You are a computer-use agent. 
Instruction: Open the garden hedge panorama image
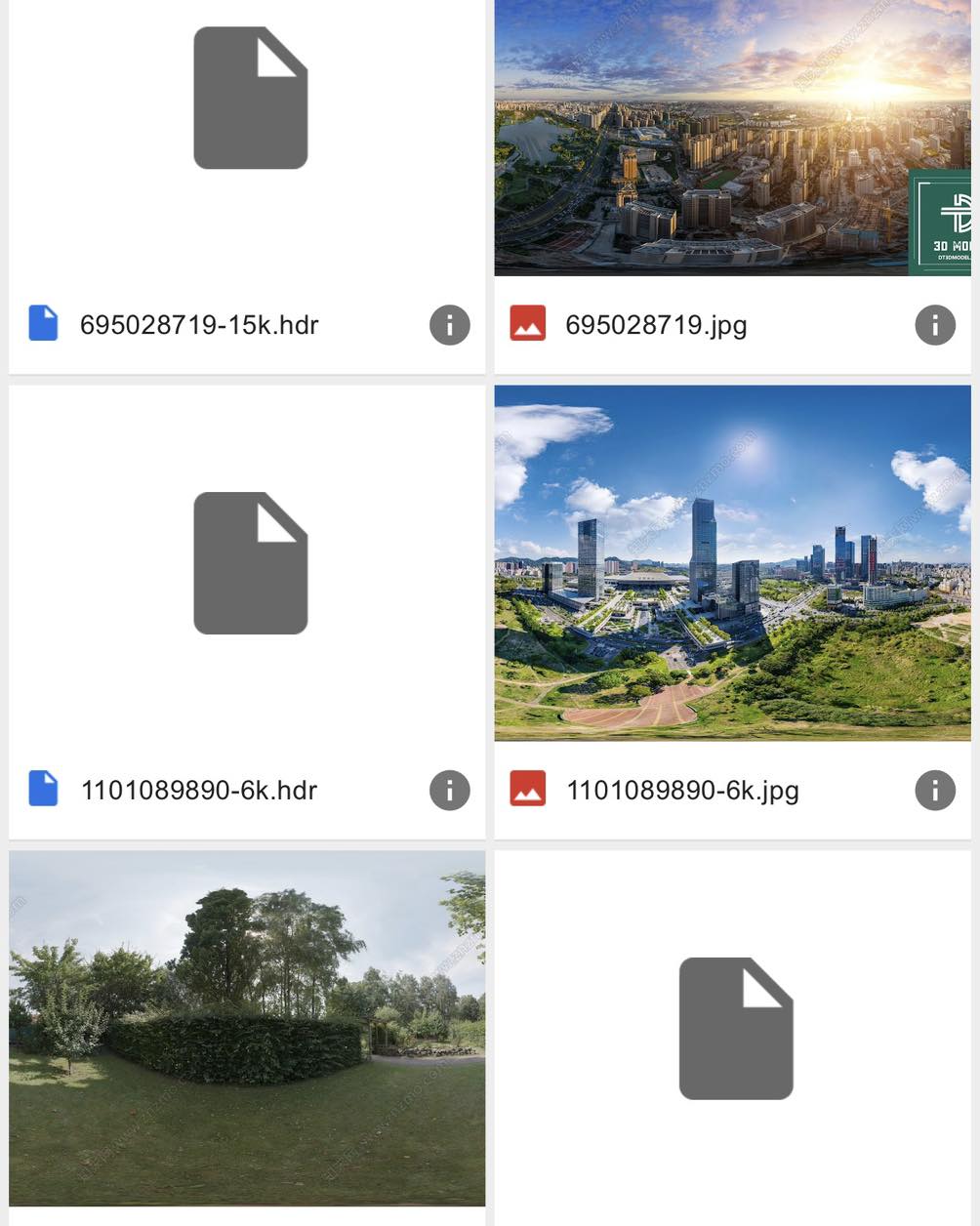point(247,1028)
